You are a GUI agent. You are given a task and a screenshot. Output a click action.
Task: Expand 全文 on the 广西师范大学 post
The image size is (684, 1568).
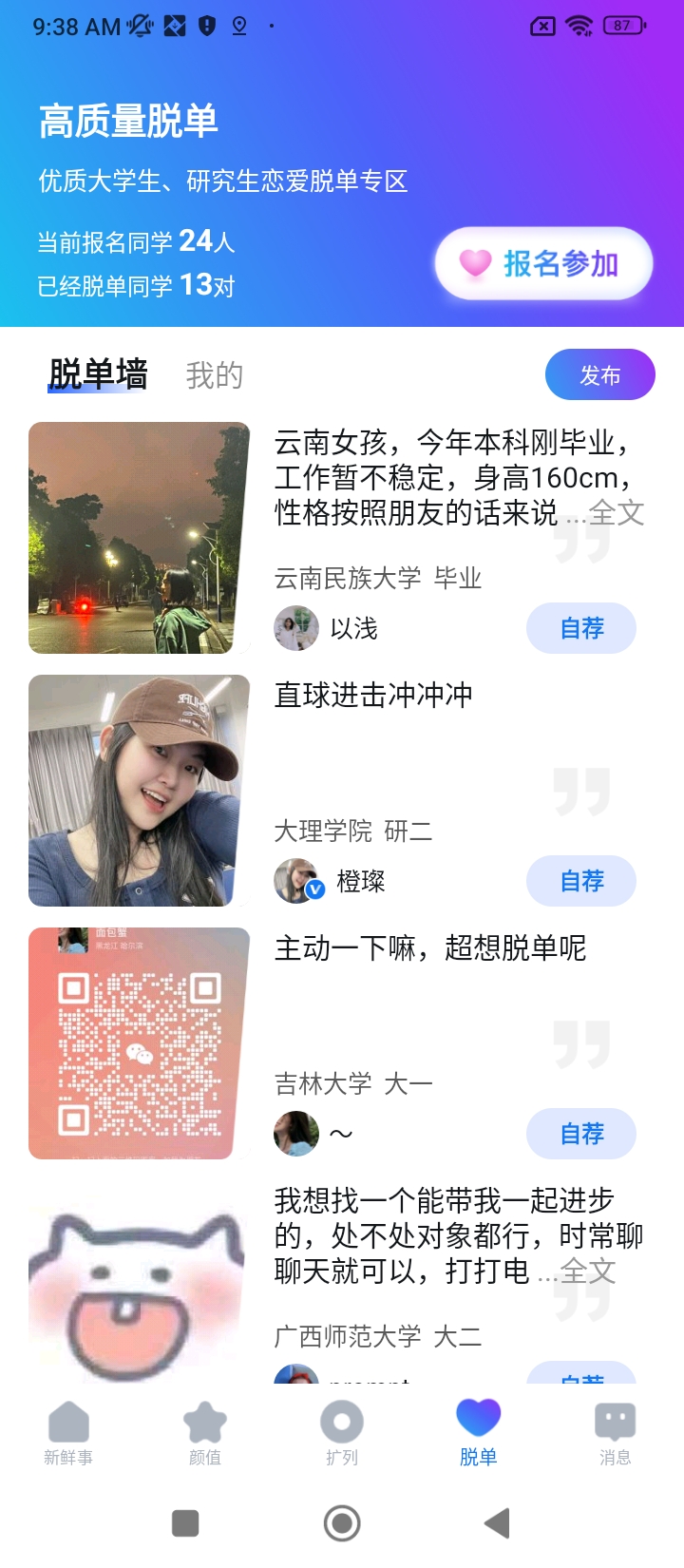tap(587, 1272)
